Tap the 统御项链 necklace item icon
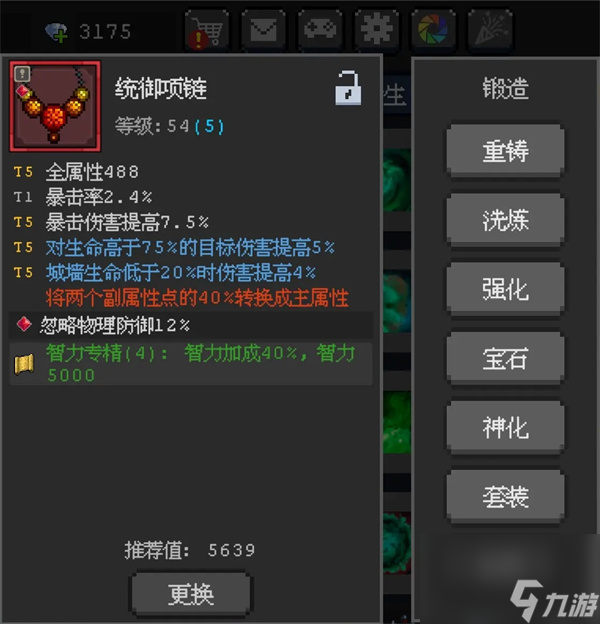This screenshot has height=624, width=600. coord(55,105)
